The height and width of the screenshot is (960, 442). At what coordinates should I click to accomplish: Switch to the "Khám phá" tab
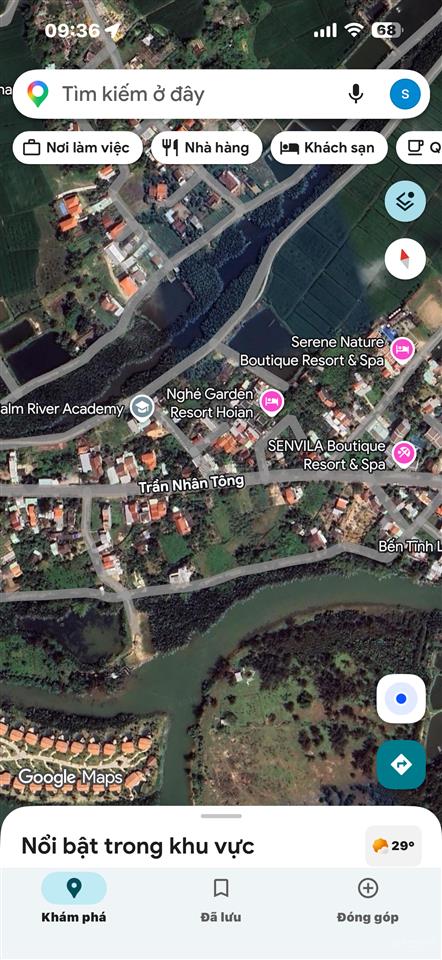pos(73,898)
